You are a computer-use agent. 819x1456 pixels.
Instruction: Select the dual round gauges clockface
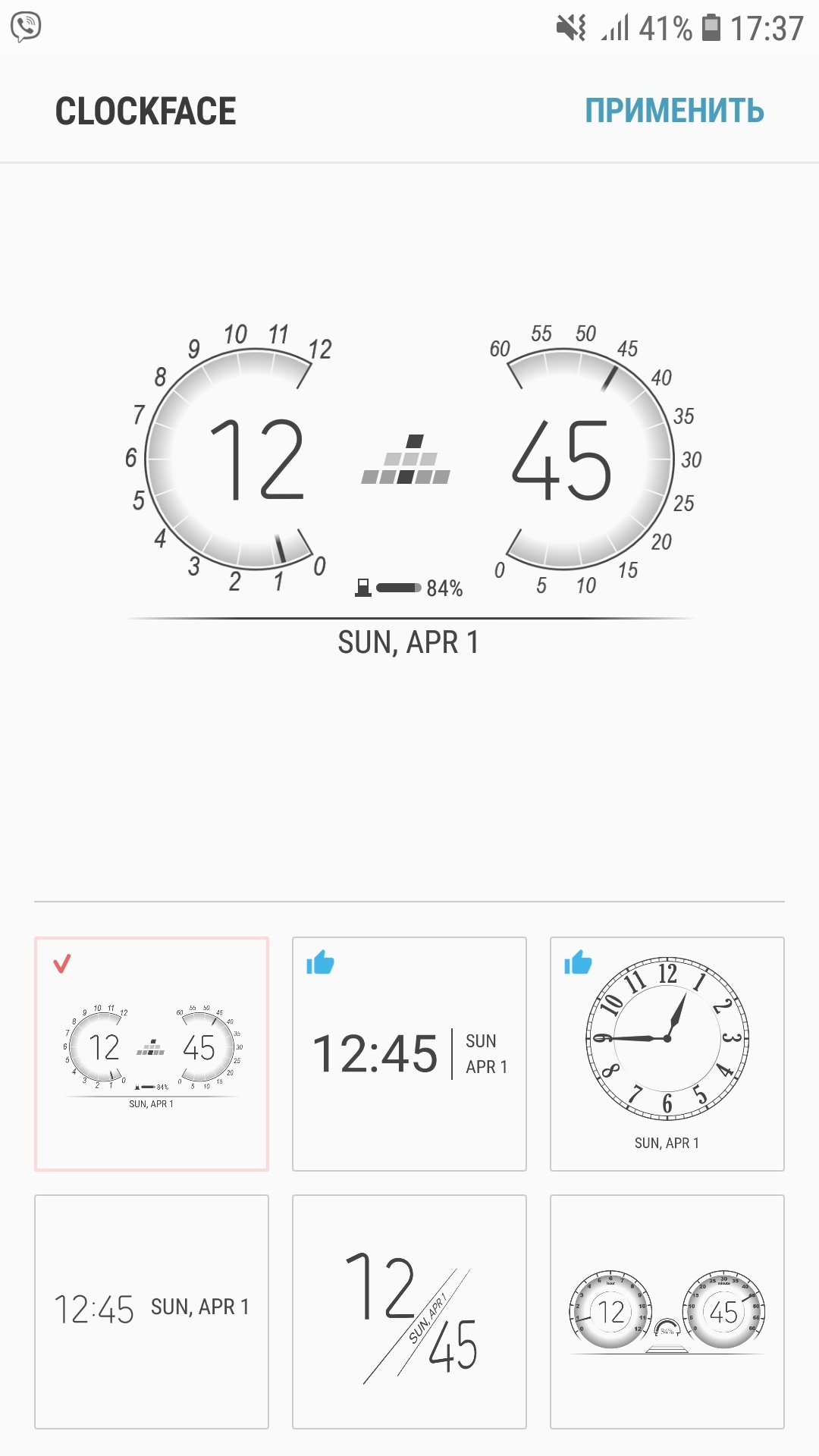pyautogui.click(x=667, y=1312)
